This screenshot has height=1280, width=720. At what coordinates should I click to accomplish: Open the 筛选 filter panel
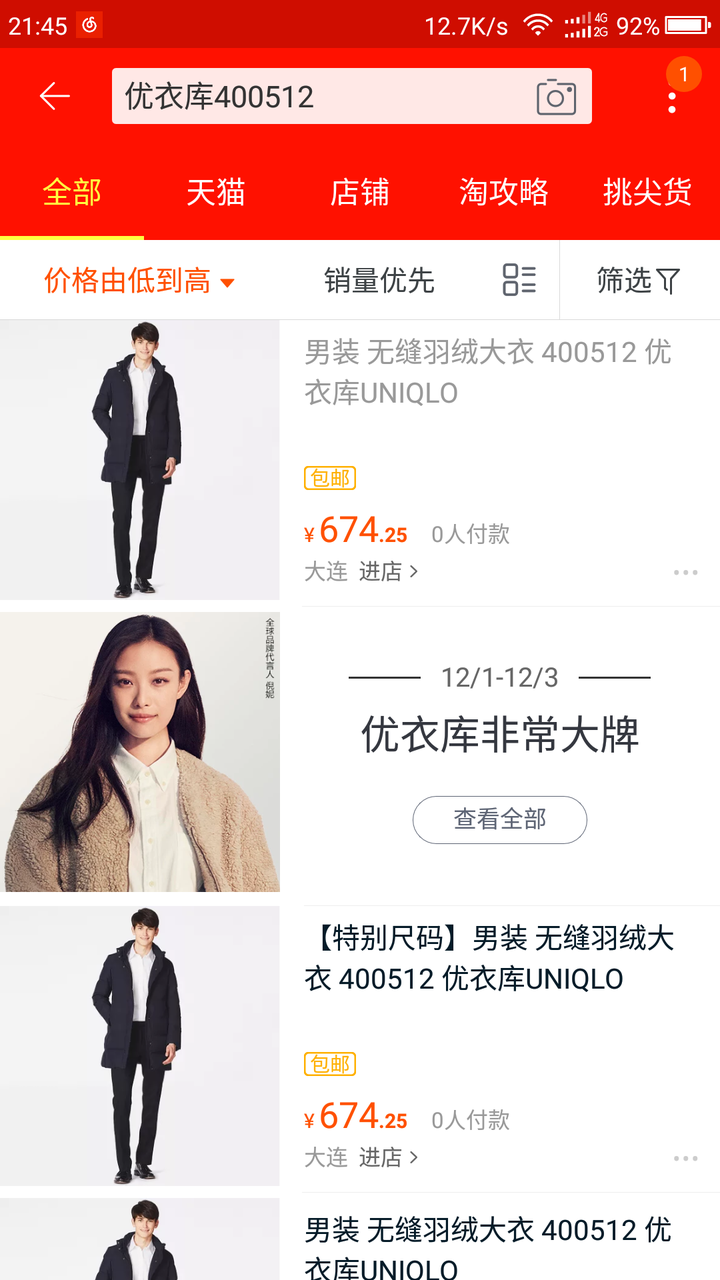click(638, 281)
